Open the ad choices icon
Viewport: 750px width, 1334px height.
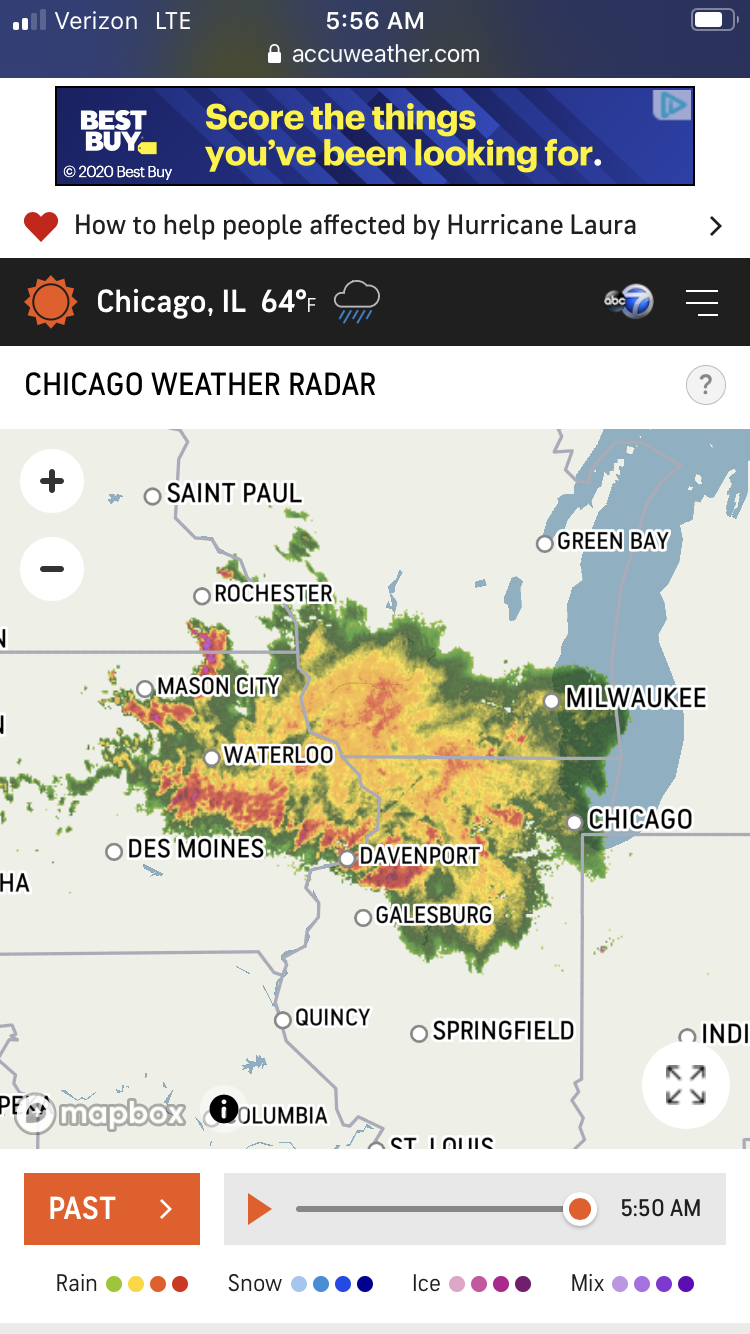tap(673, 104)
